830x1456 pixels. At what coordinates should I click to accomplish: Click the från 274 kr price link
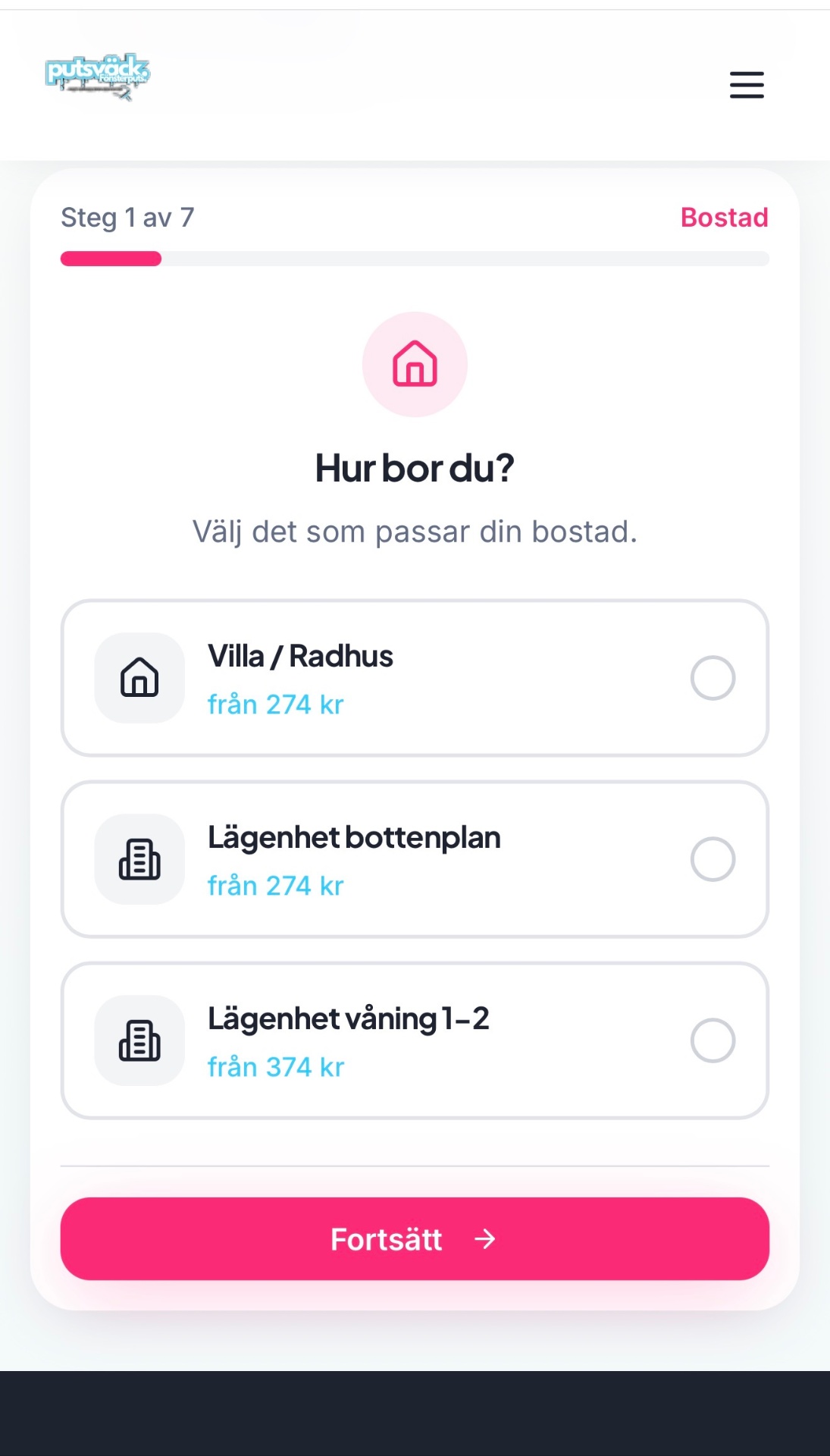pyautogui.click(x=276, y=704)
